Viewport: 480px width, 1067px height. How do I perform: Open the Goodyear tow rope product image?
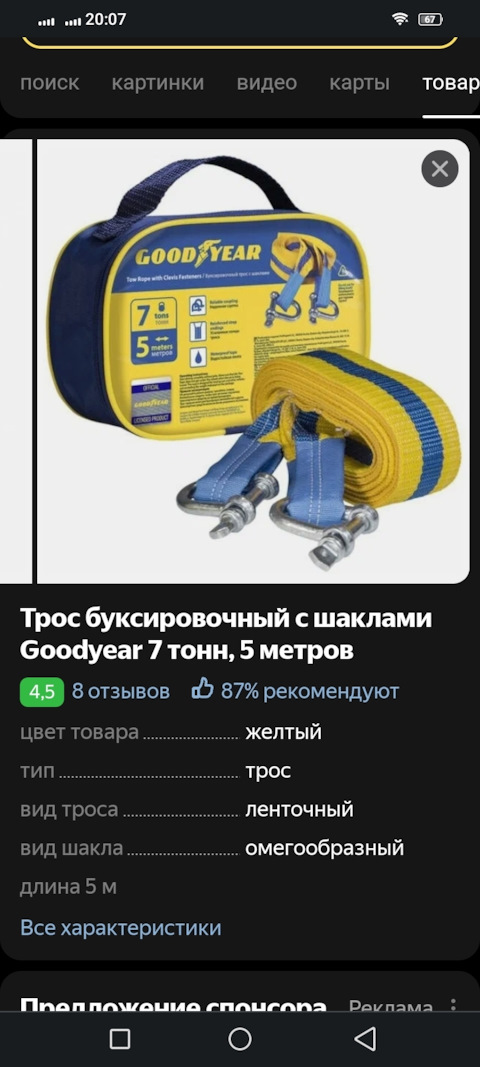coord(253,361)
